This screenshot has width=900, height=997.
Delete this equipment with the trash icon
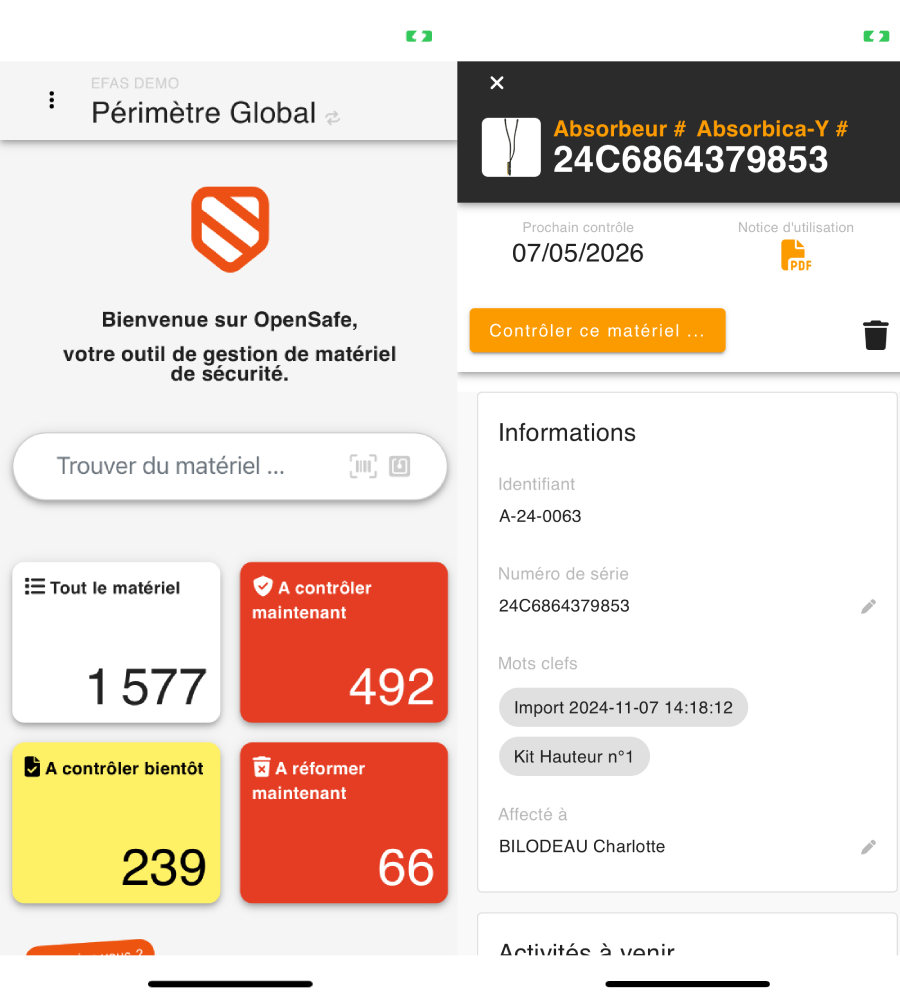875,335
